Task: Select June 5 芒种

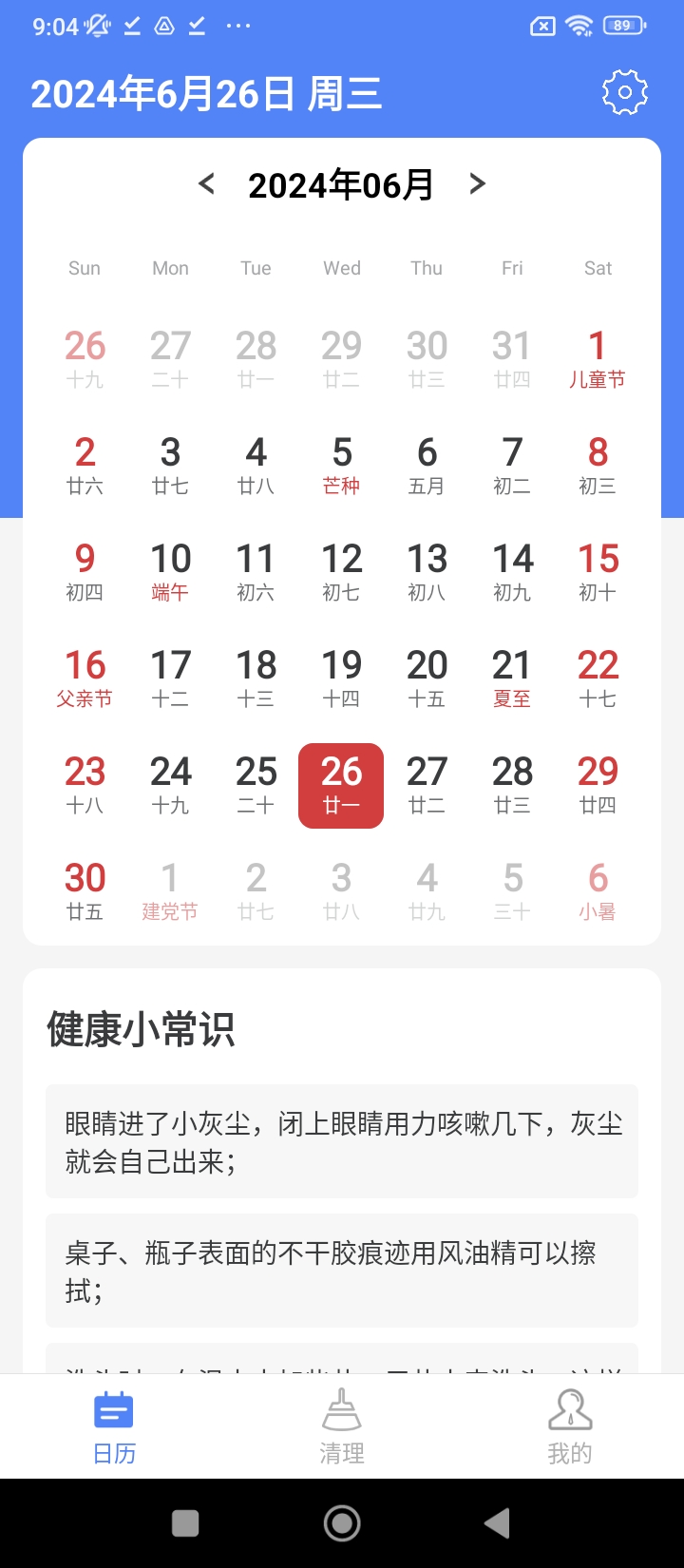Action: [341, 465]
